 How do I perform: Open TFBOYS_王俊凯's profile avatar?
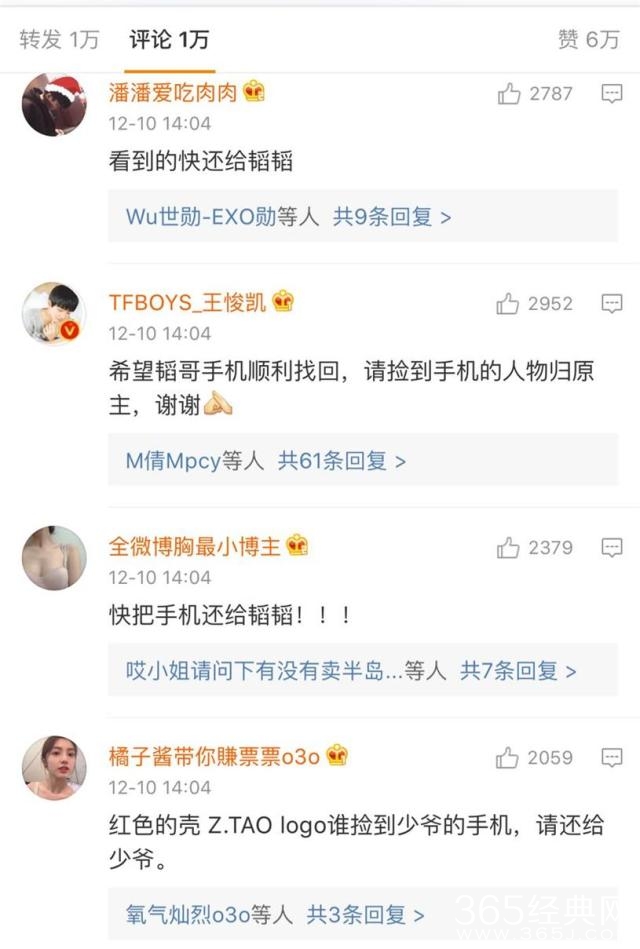point(54,313)
